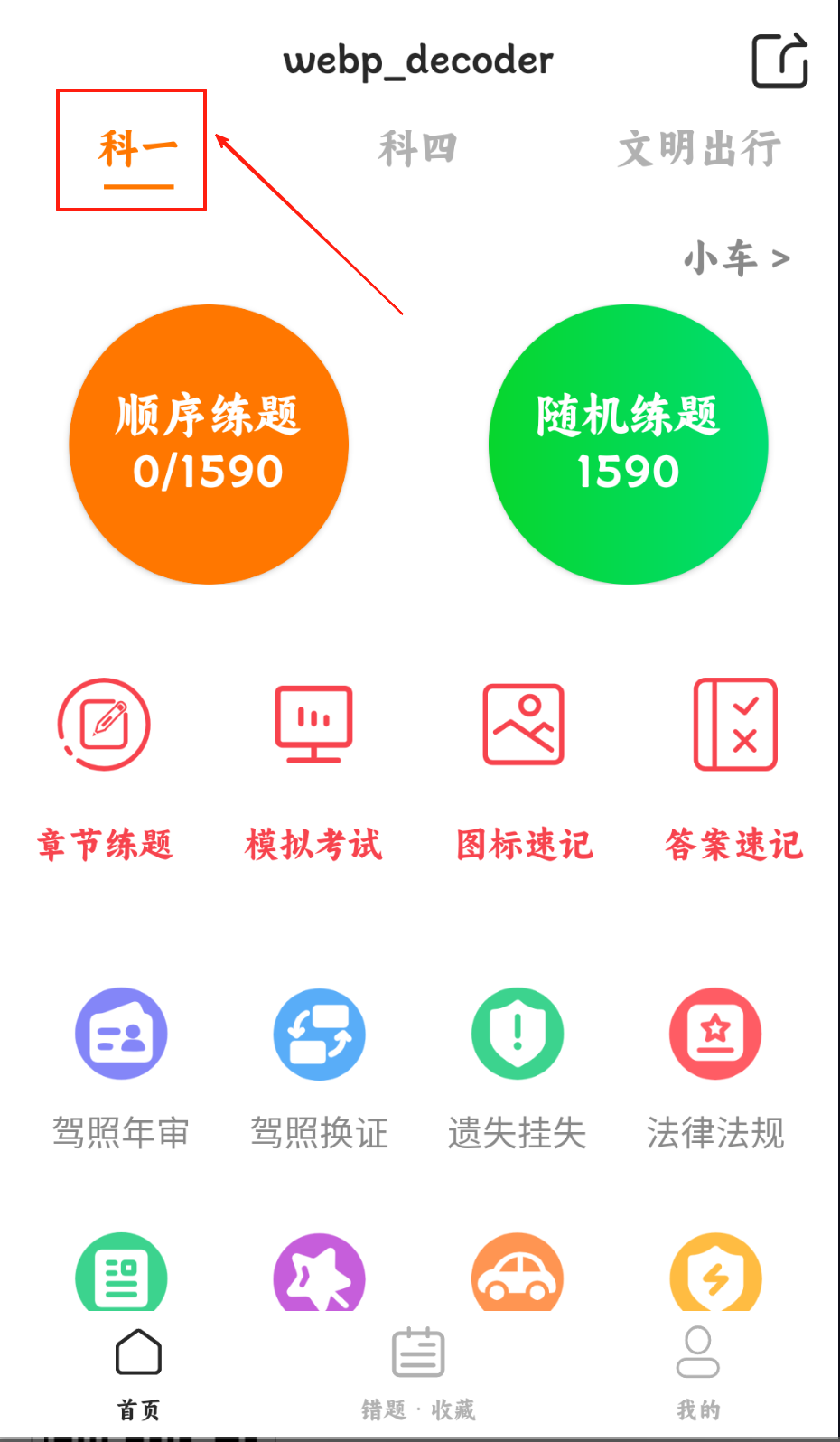
Task: Tap the share icon in the header
Action: point(779,61)
